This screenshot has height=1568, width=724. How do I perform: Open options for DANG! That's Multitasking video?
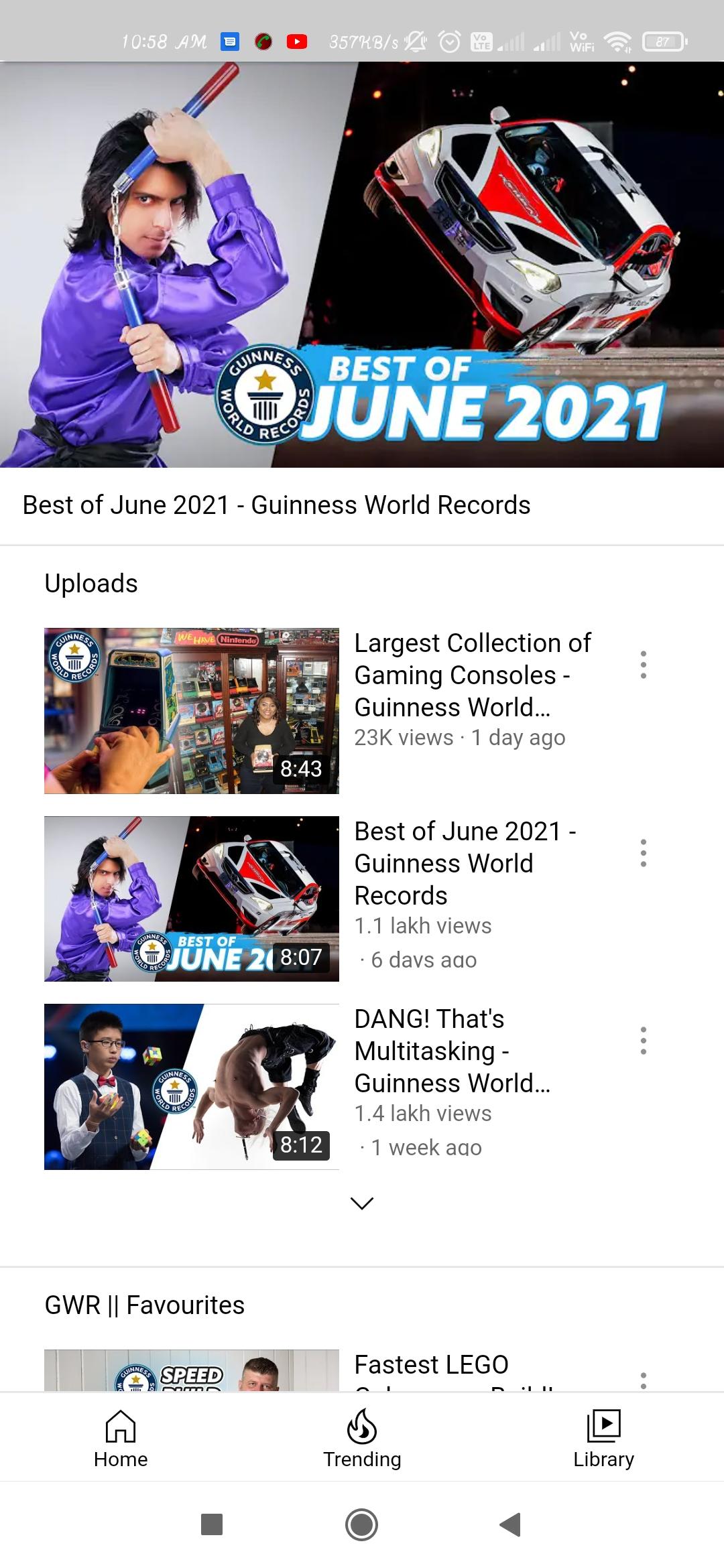[643, 1040]
